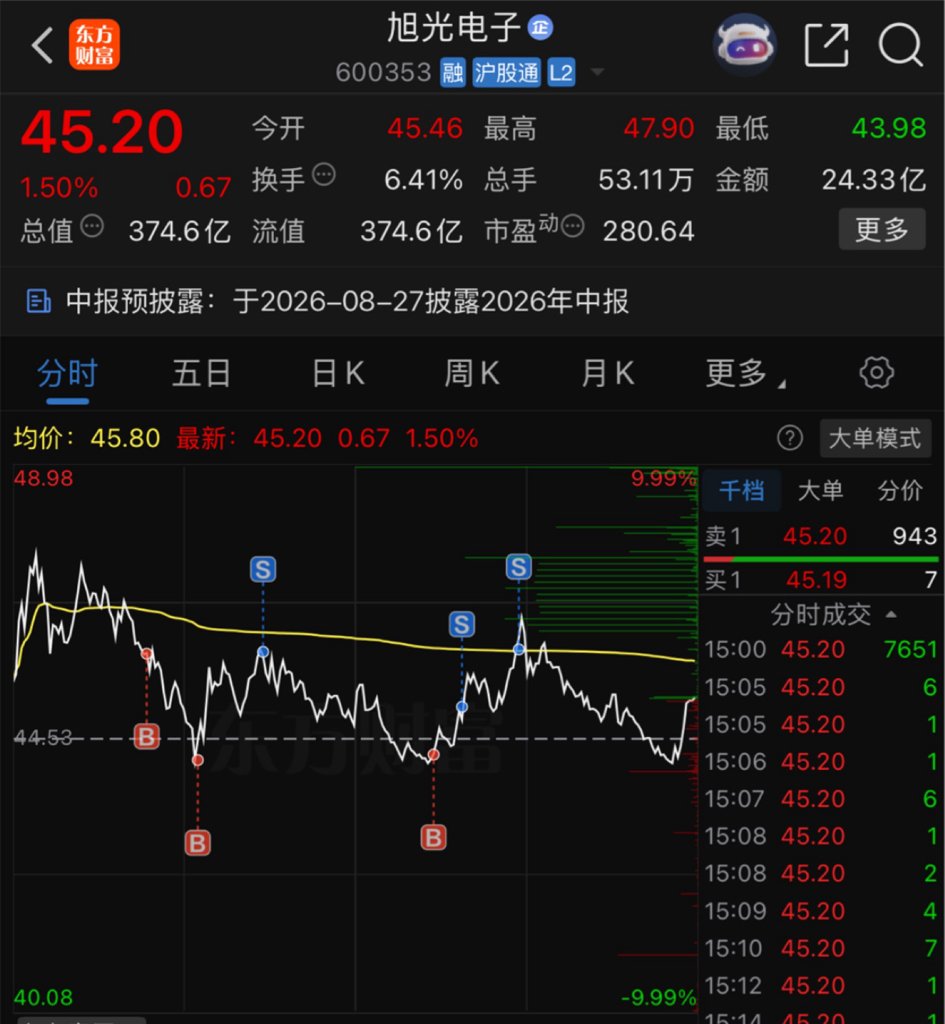Open the robot assistant avatar
The height and width of the screenshot is (1024, 945).
[745, 44]
